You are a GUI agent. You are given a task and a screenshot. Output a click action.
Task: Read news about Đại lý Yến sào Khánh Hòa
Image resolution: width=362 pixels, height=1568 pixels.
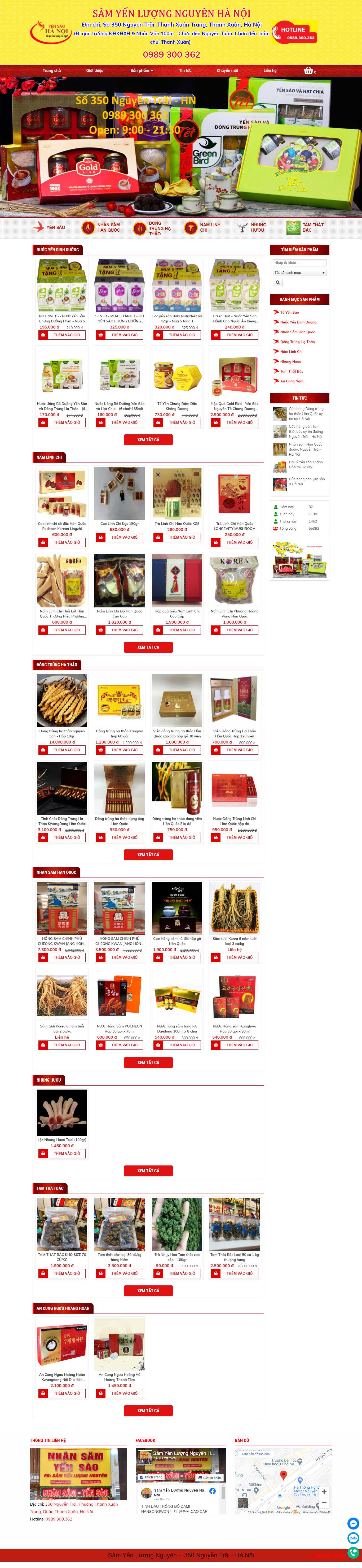(306, 464)
